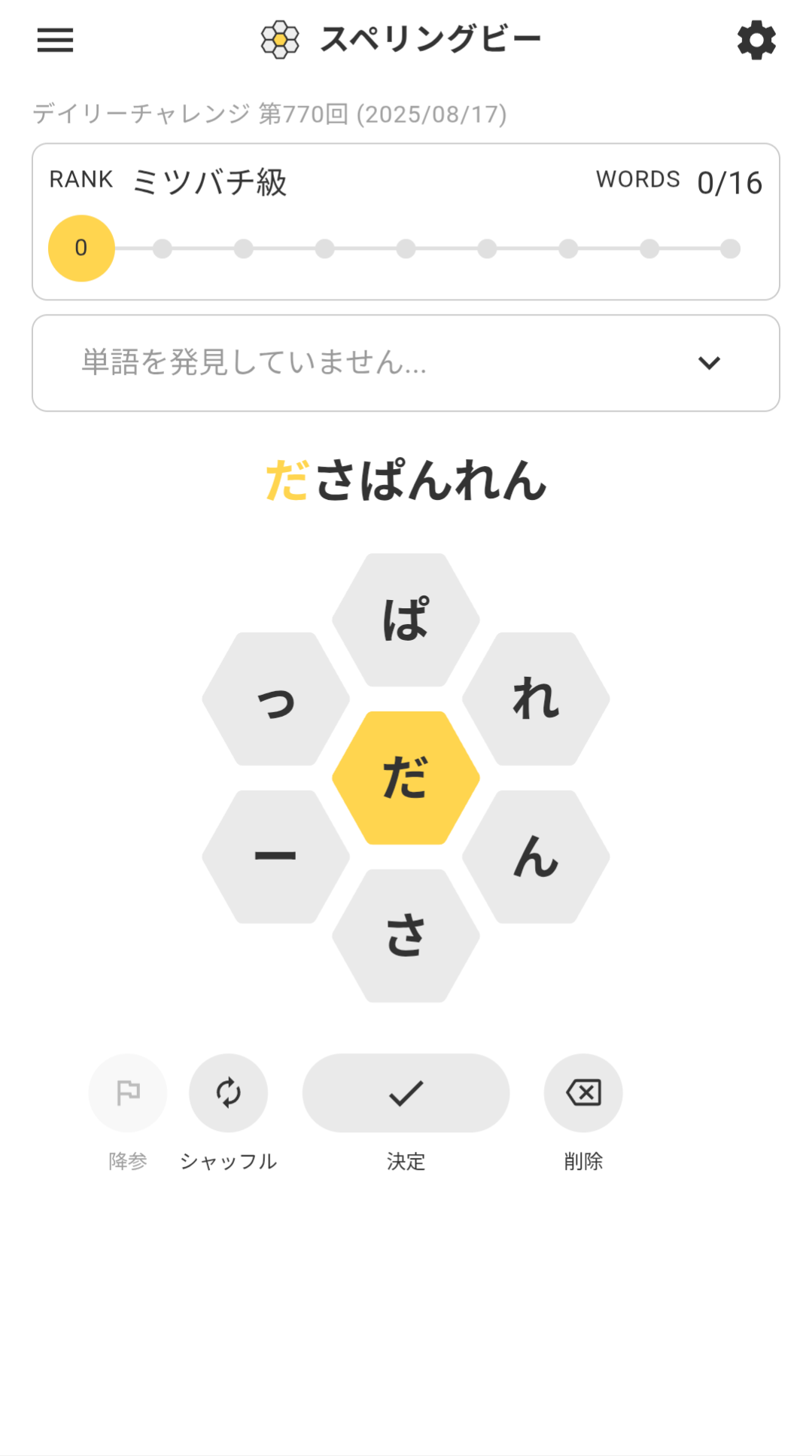
Task: Add ん to the word
Action: [536, 857]
